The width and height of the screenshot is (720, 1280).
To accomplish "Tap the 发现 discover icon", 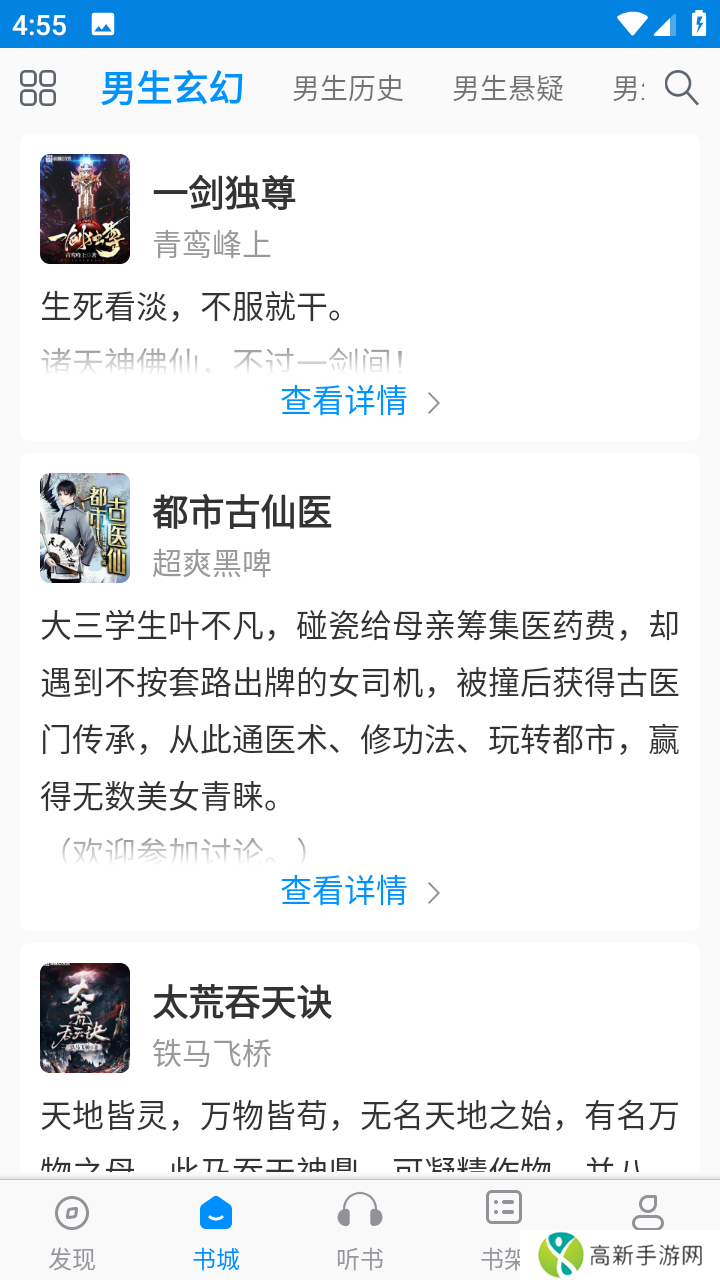I will pos(71,1212).
